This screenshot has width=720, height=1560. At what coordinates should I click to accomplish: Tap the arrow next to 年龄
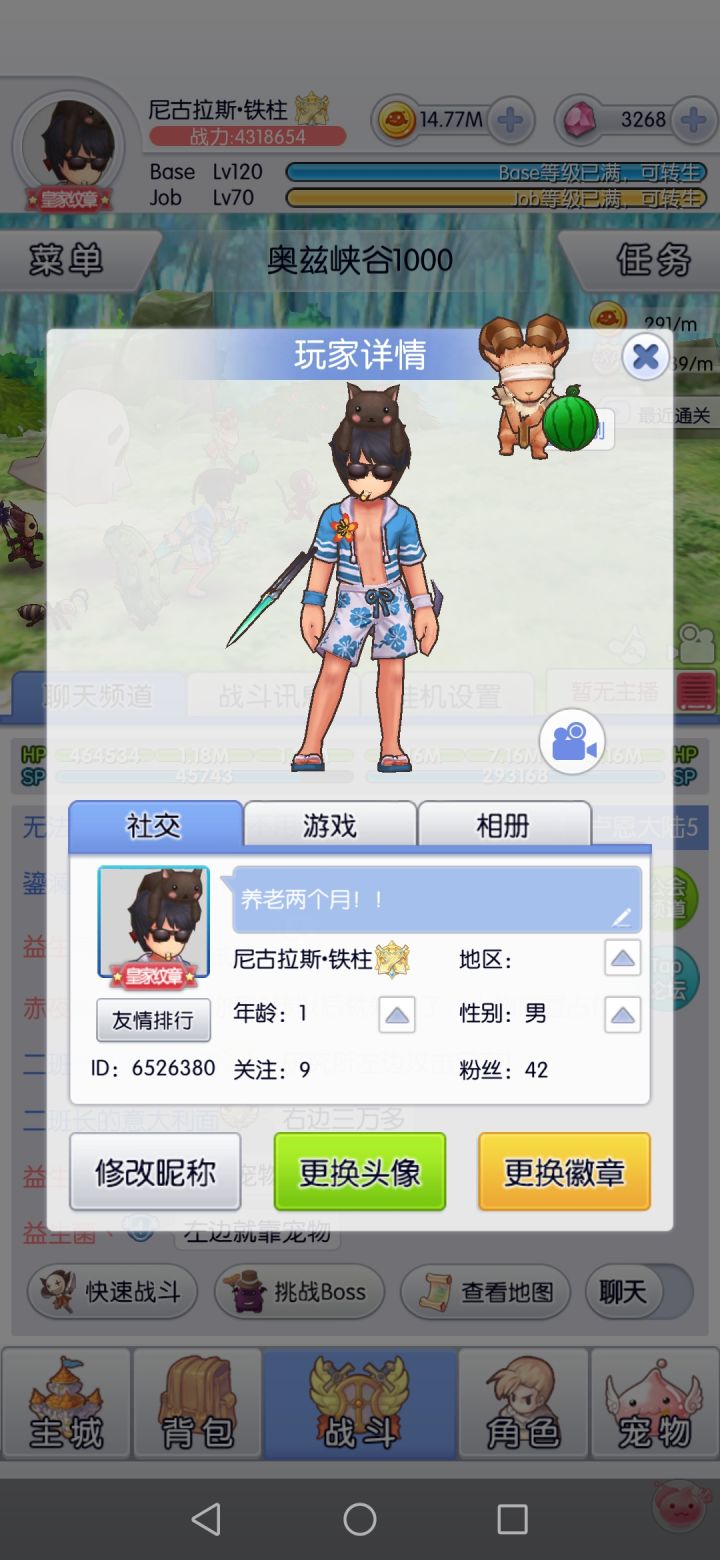[396, 1014]
